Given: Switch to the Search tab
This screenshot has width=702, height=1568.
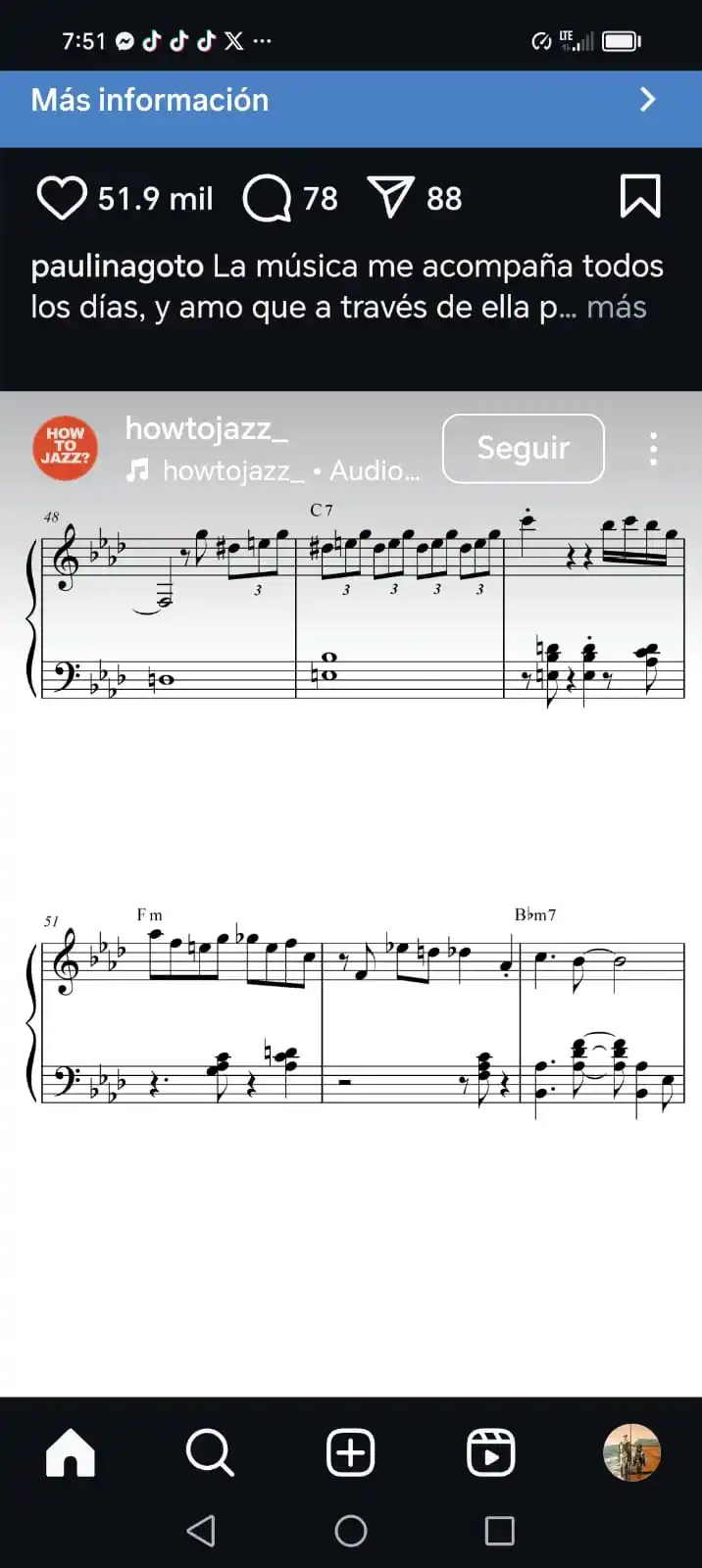Looking at the screenshot, I should click(210, 1451).
